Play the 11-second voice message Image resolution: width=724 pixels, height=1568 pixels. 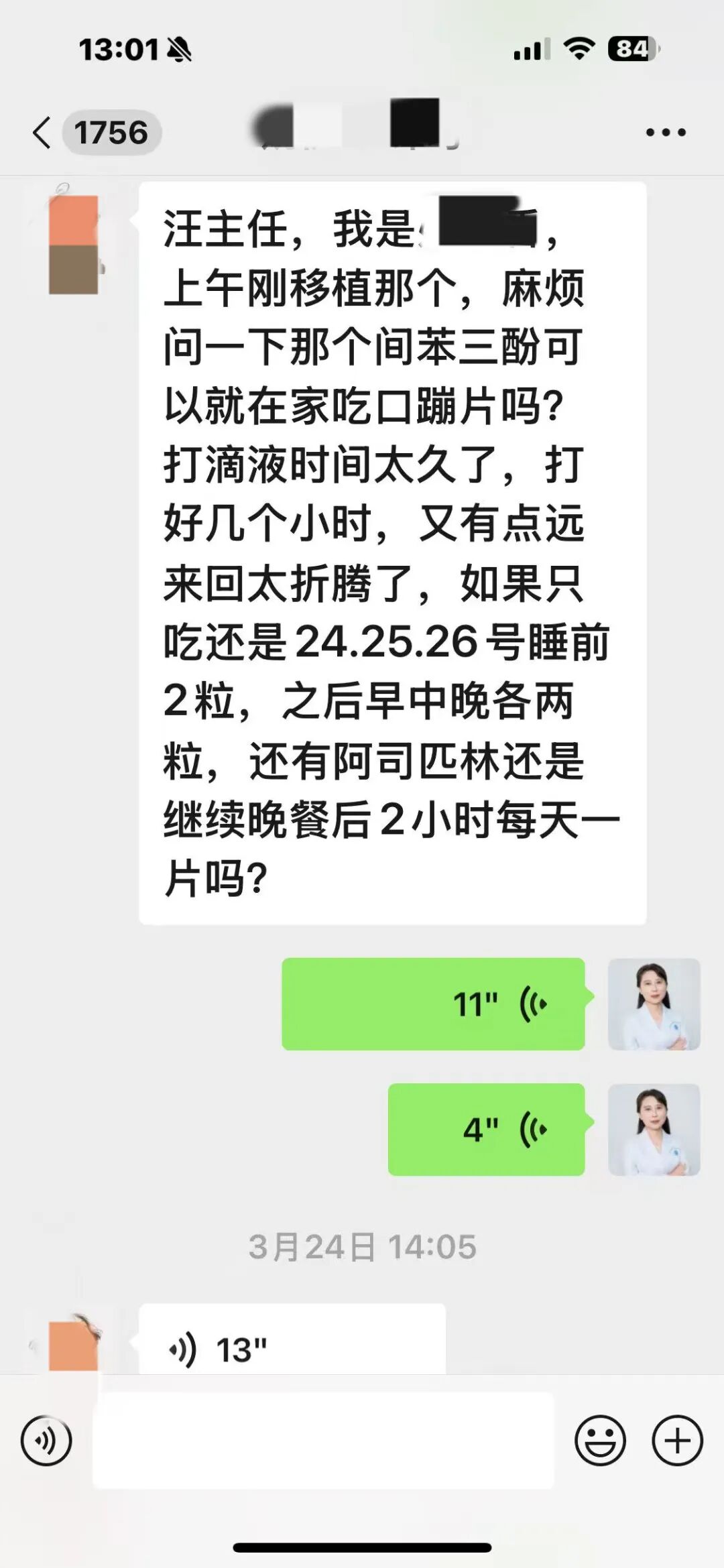[x=433, y=1004]
